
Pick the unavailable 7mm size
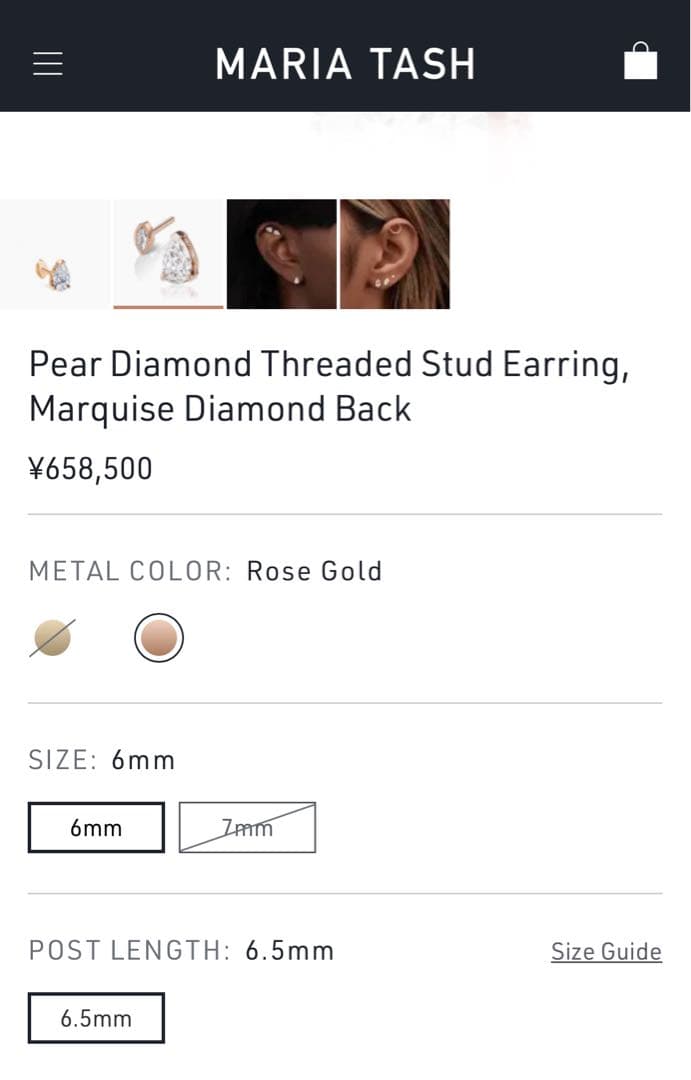coord(247,828)
